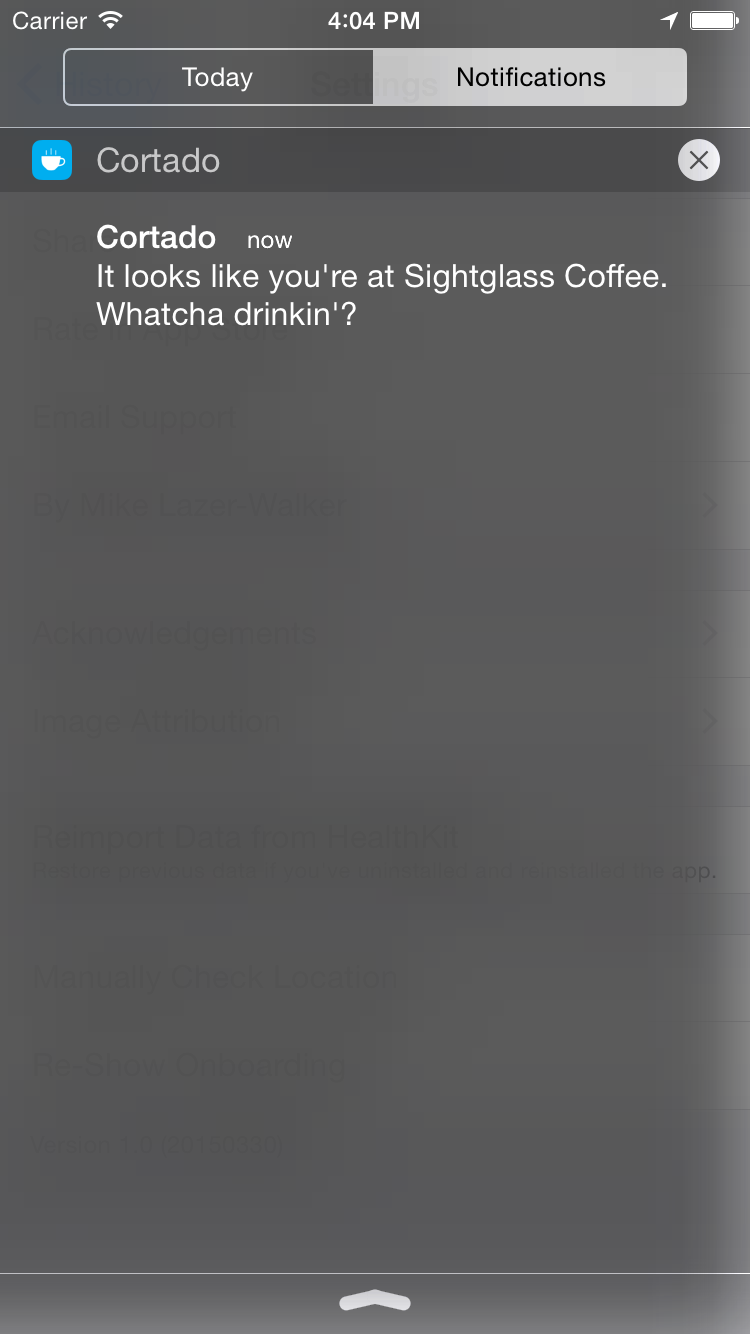Clear the Cortado notifications group
The height and width of the screenshot is (1334, 750).
698,160
